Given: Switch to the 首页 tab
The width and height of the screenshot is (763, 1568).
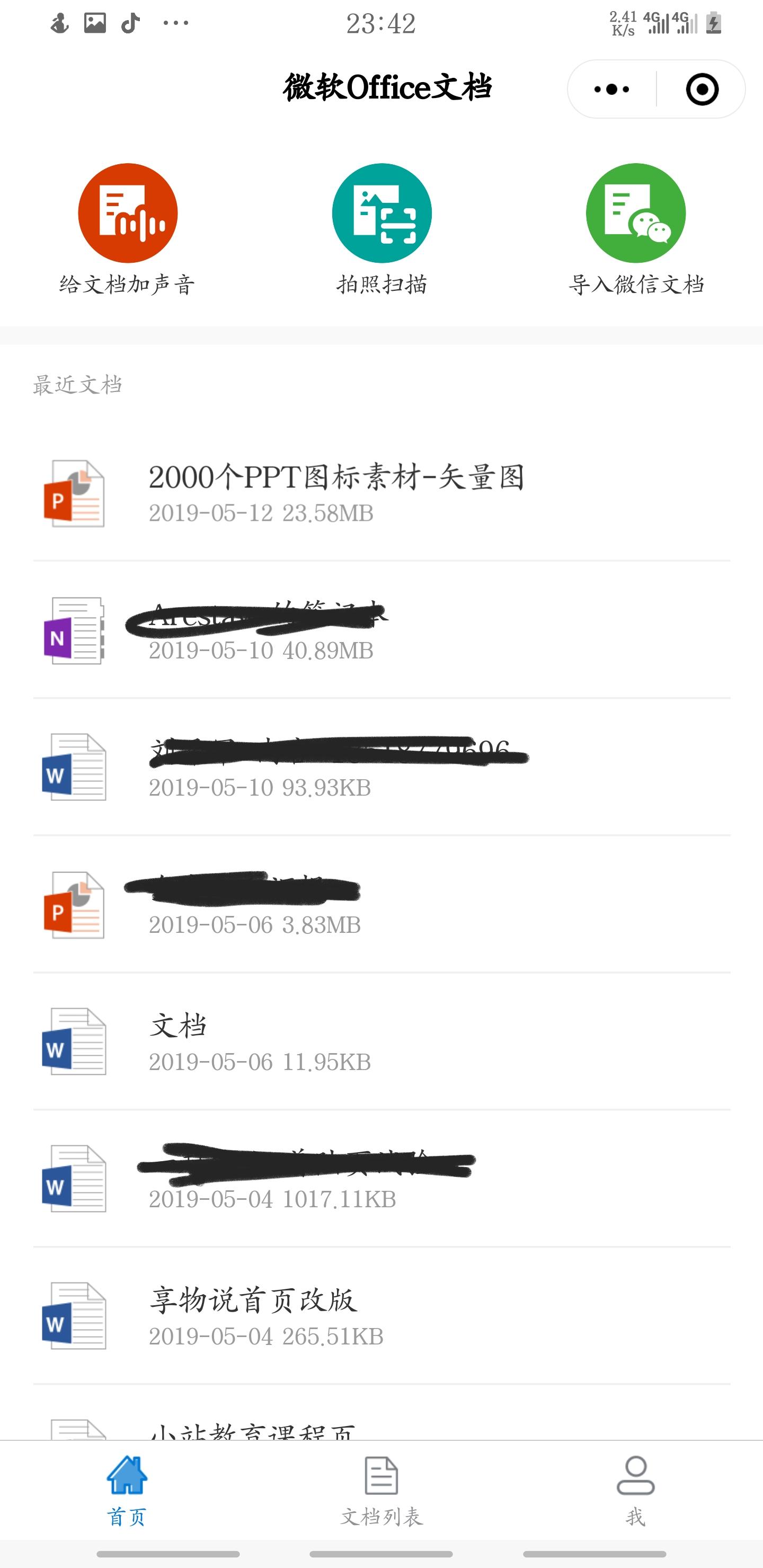Looking at the screenshot, I should pos(127,1490).
